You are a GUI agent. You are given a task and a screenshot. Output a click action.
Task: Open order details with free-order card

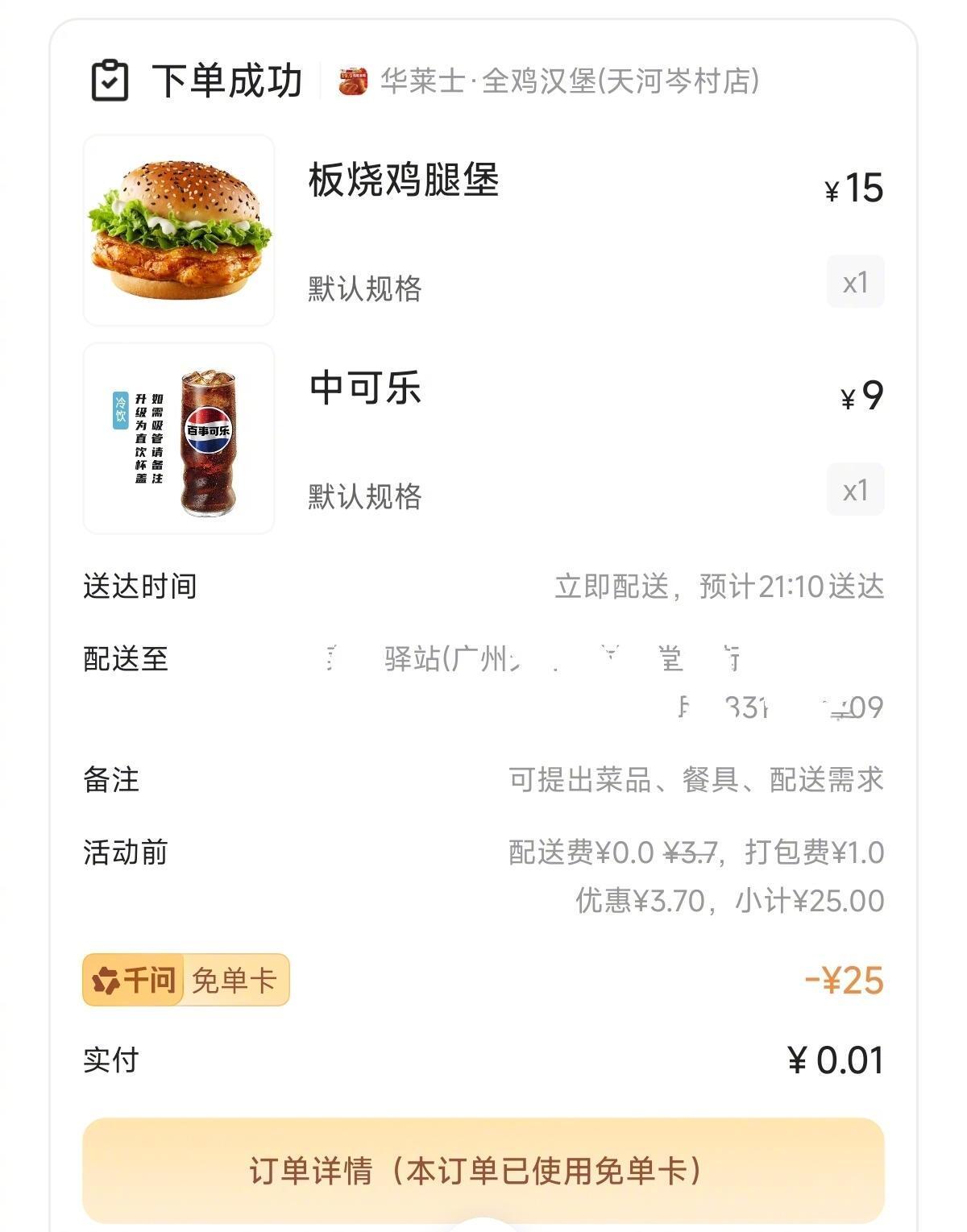(x=483, y=1170)
